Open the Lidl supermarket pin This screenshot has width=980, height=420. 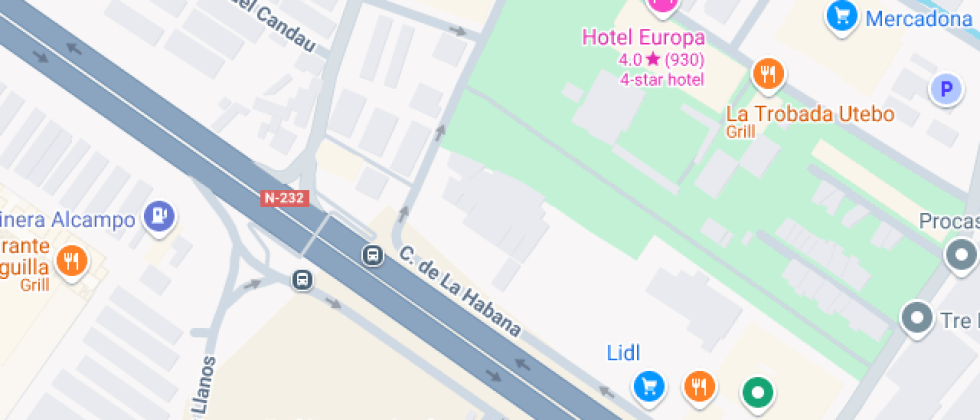click(649, 388)
